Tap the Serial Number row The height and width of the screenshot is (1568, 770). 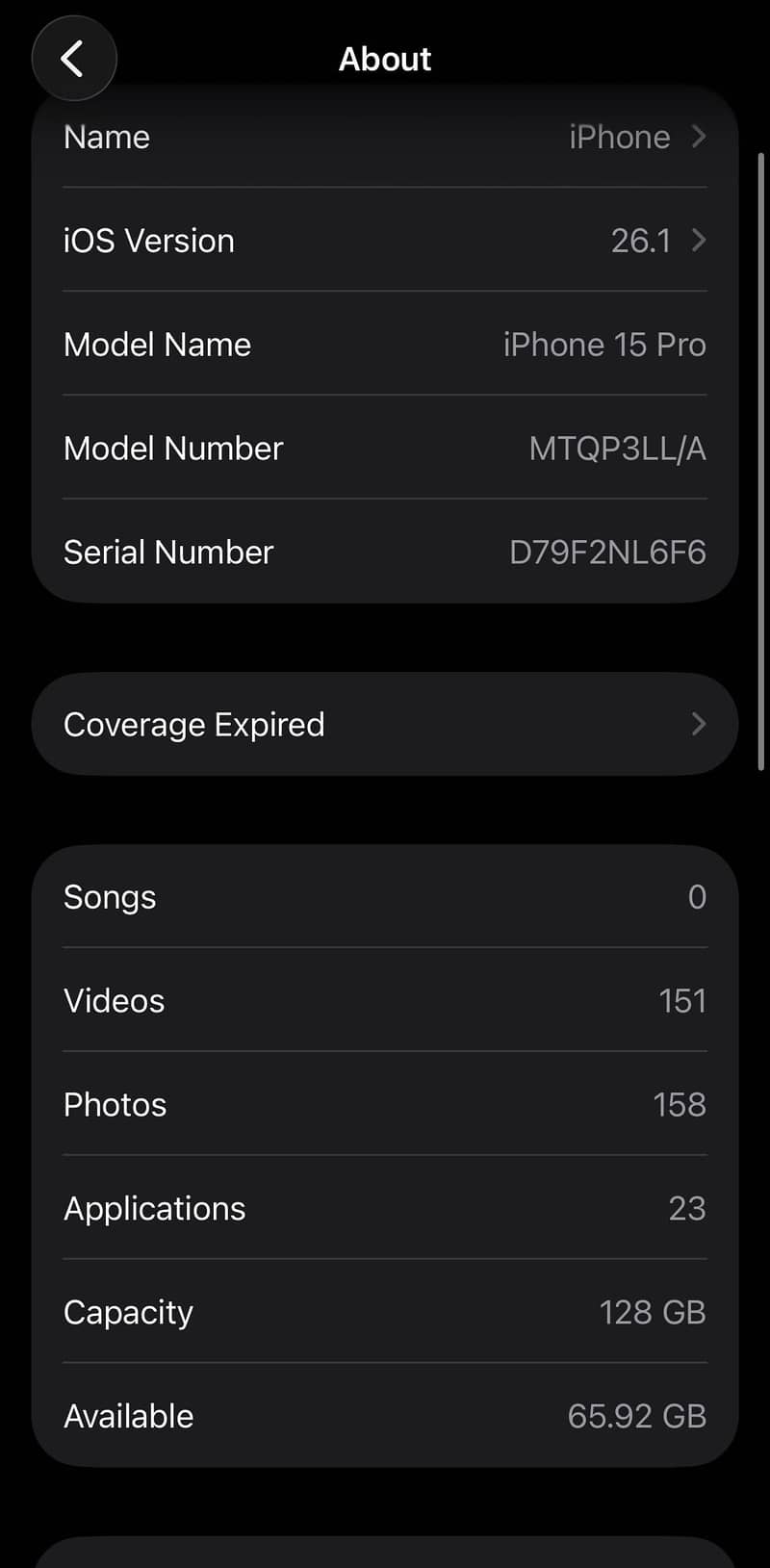385,552
